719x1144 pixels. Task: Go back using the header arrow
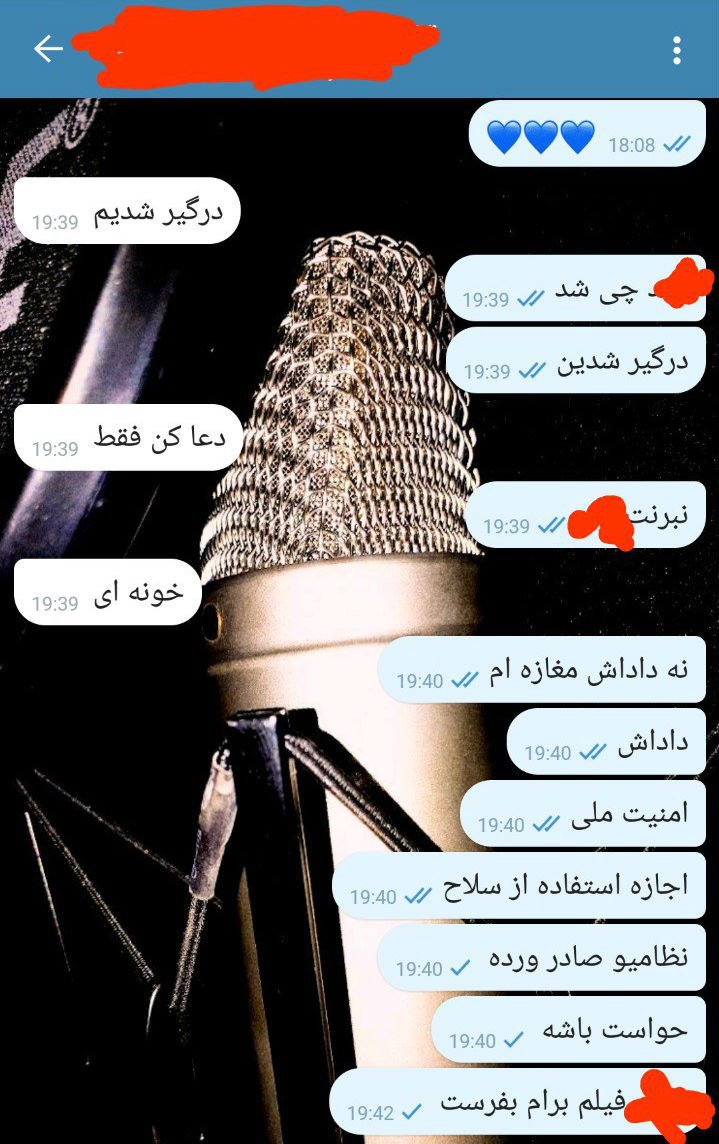tap(48, 49)
